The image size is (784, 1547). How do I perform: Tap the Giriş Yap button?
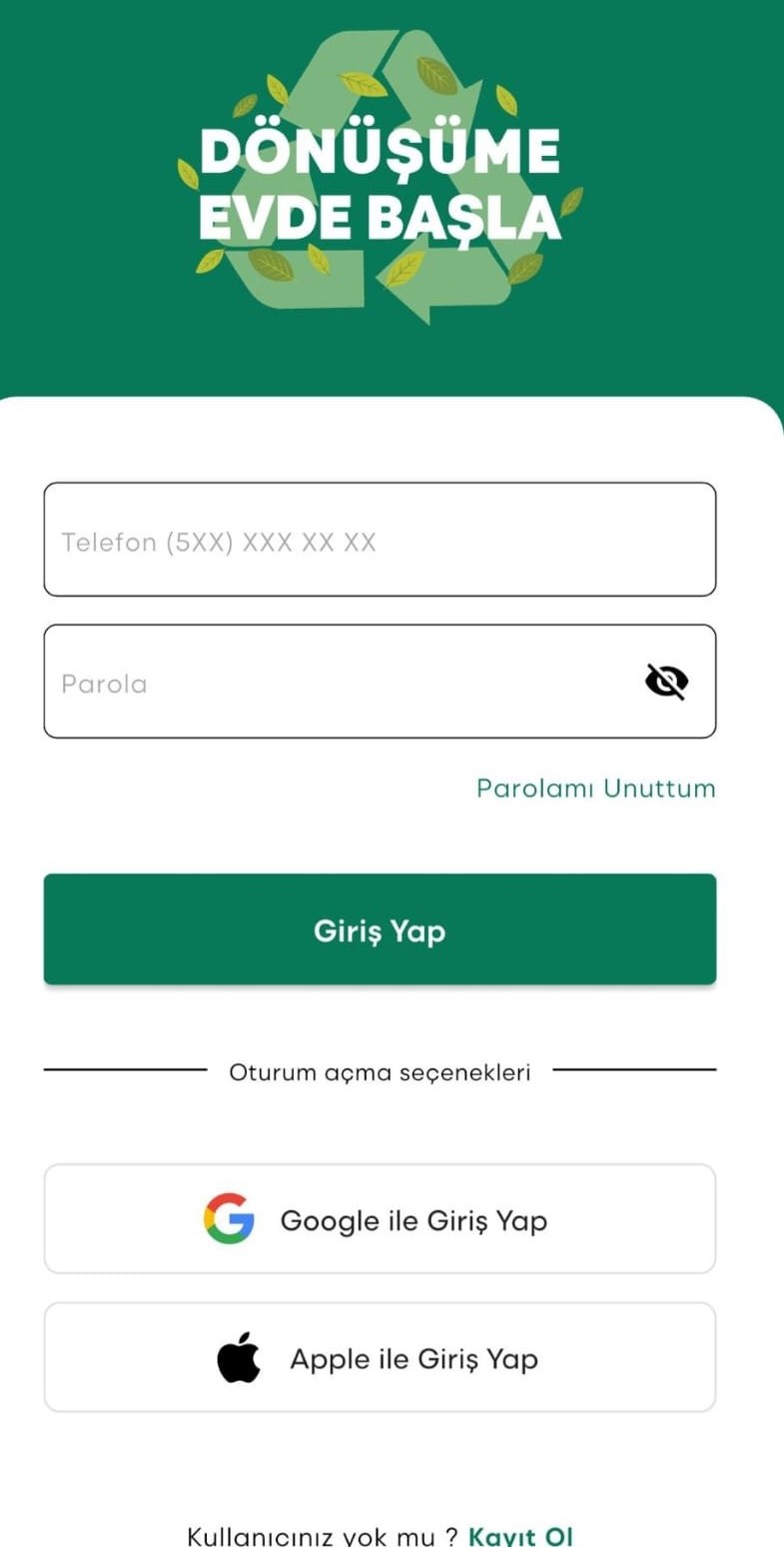click(x=380, y=930)
